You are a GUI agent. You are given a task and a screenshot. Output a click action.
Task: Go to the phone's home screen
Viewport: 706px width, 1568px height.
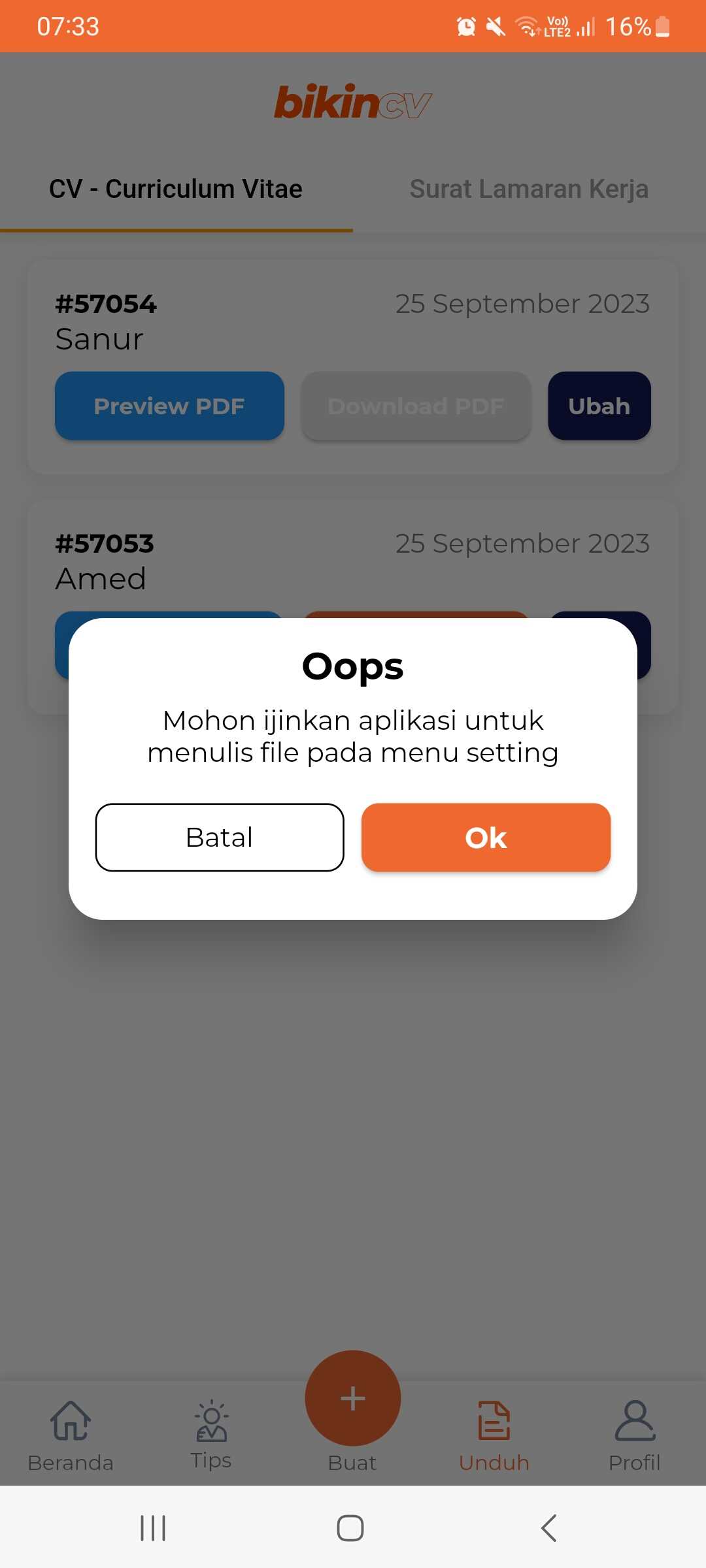(350, 1528)
